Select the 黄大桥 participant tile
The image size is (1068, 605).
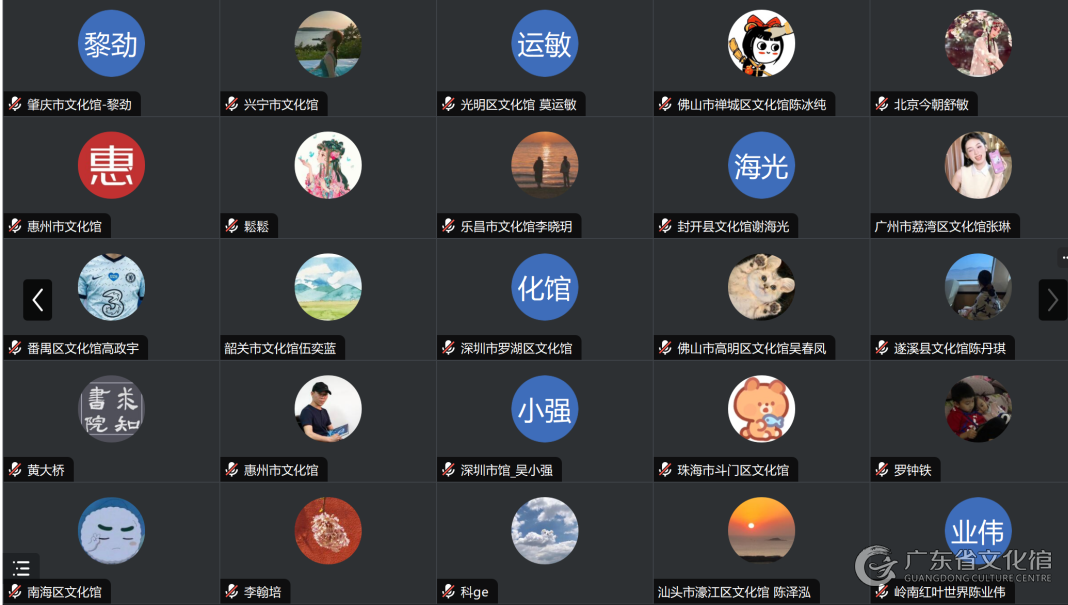tap(111, 409)
